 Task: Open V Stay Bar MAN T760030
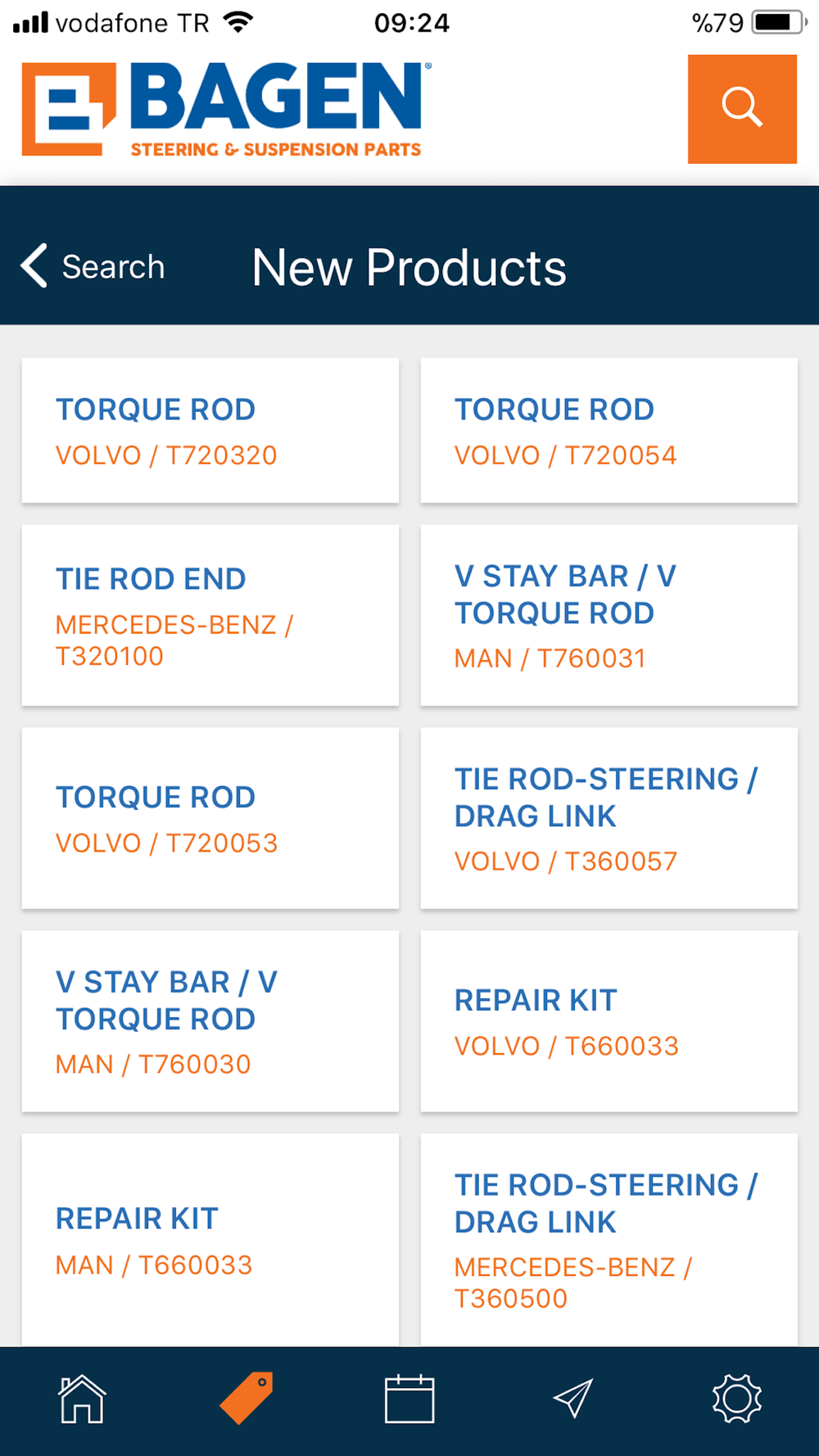tap(210, 1021)
